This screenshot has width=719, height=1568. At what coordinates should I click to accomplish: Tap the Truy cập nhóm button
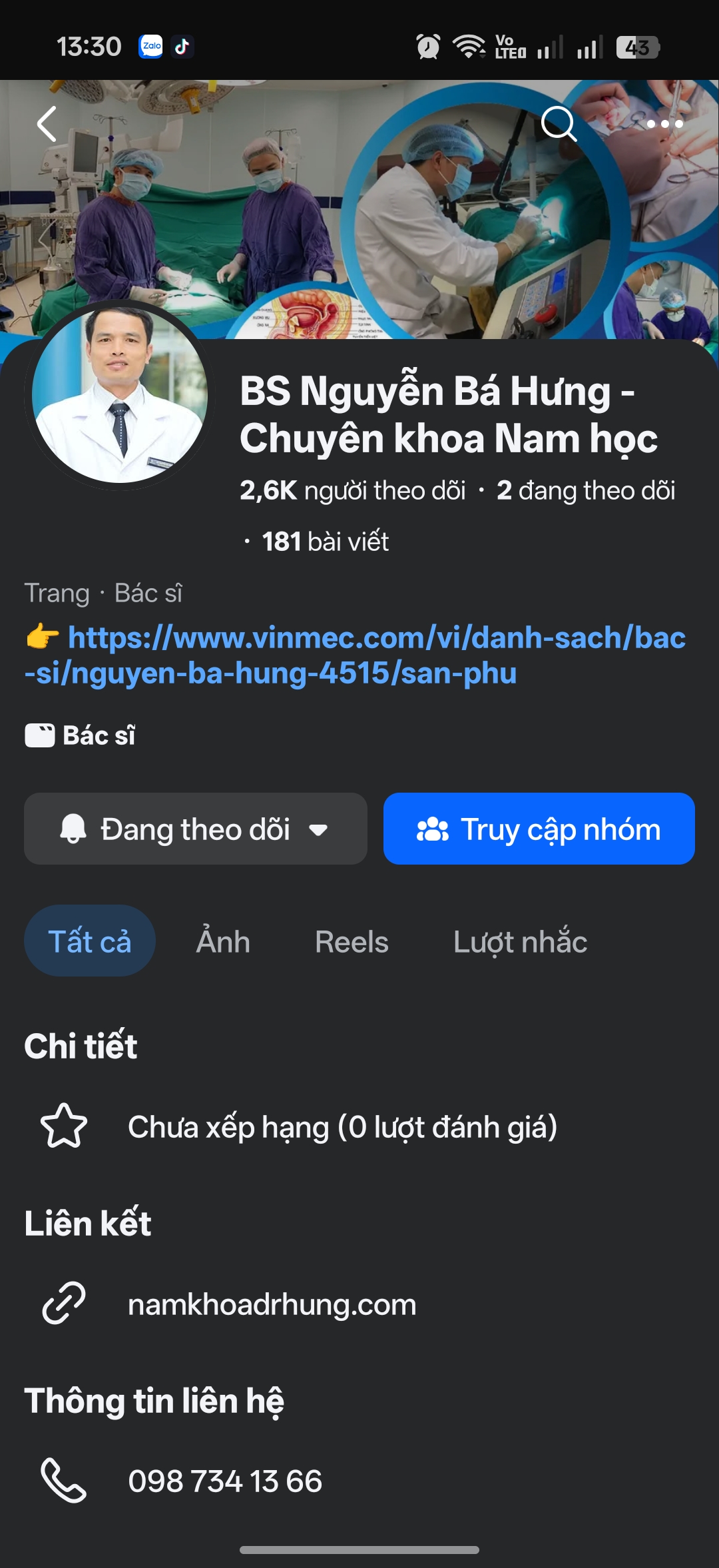pyautogui.click(x=539, y=829)
